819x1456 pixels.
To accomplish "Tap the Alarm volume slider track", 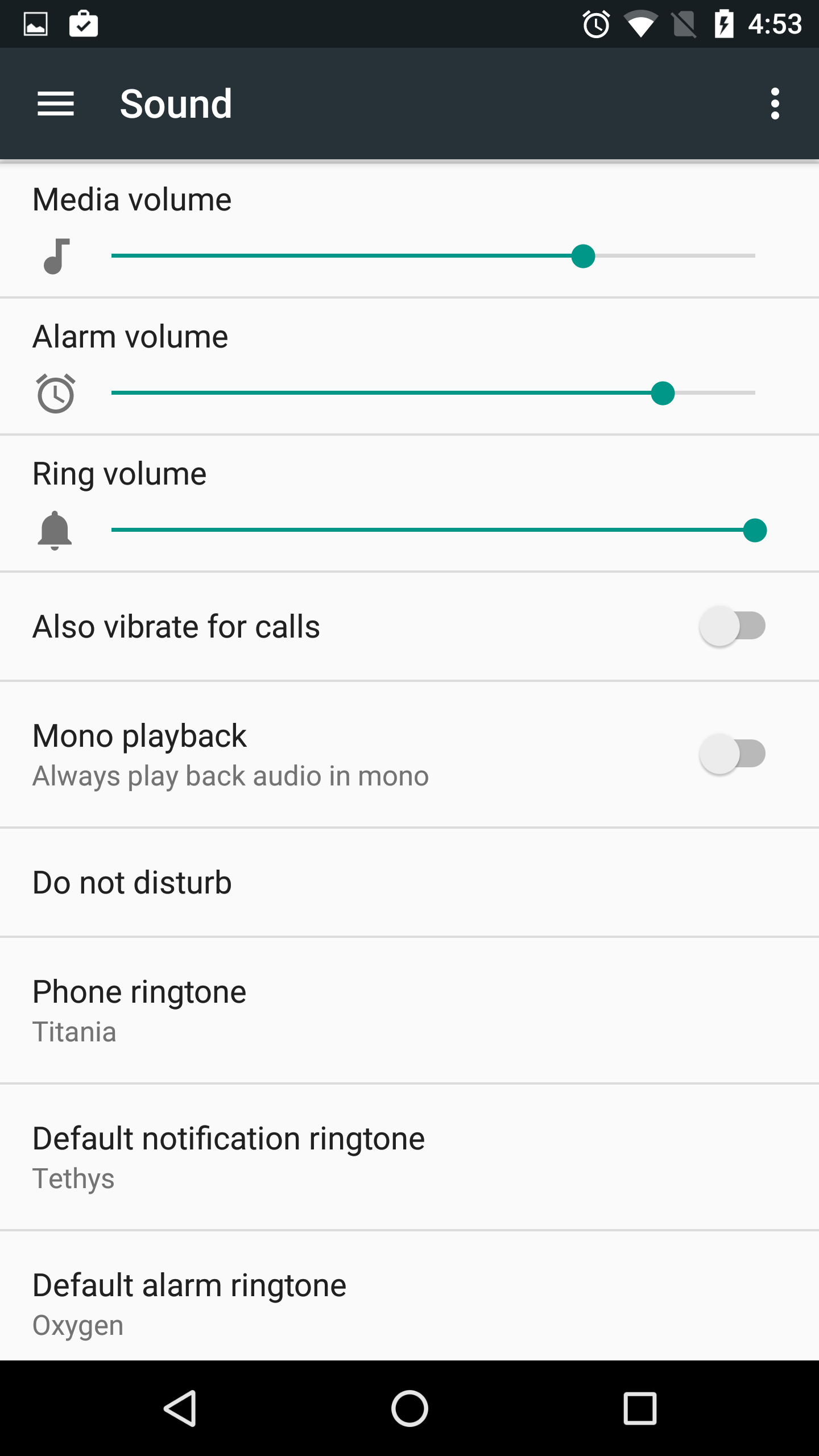I will (x=432, y=393).
